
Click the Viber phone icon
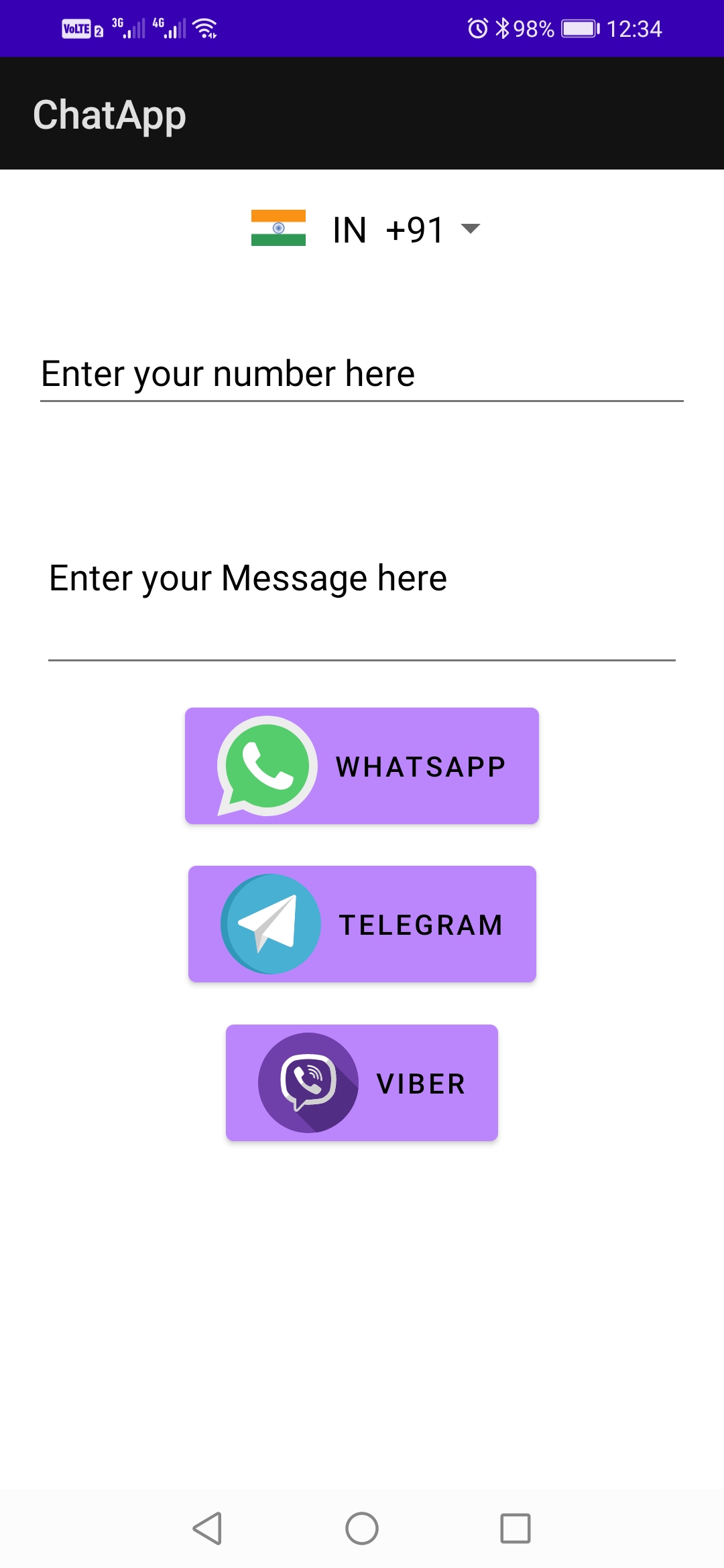point(309,1082)
